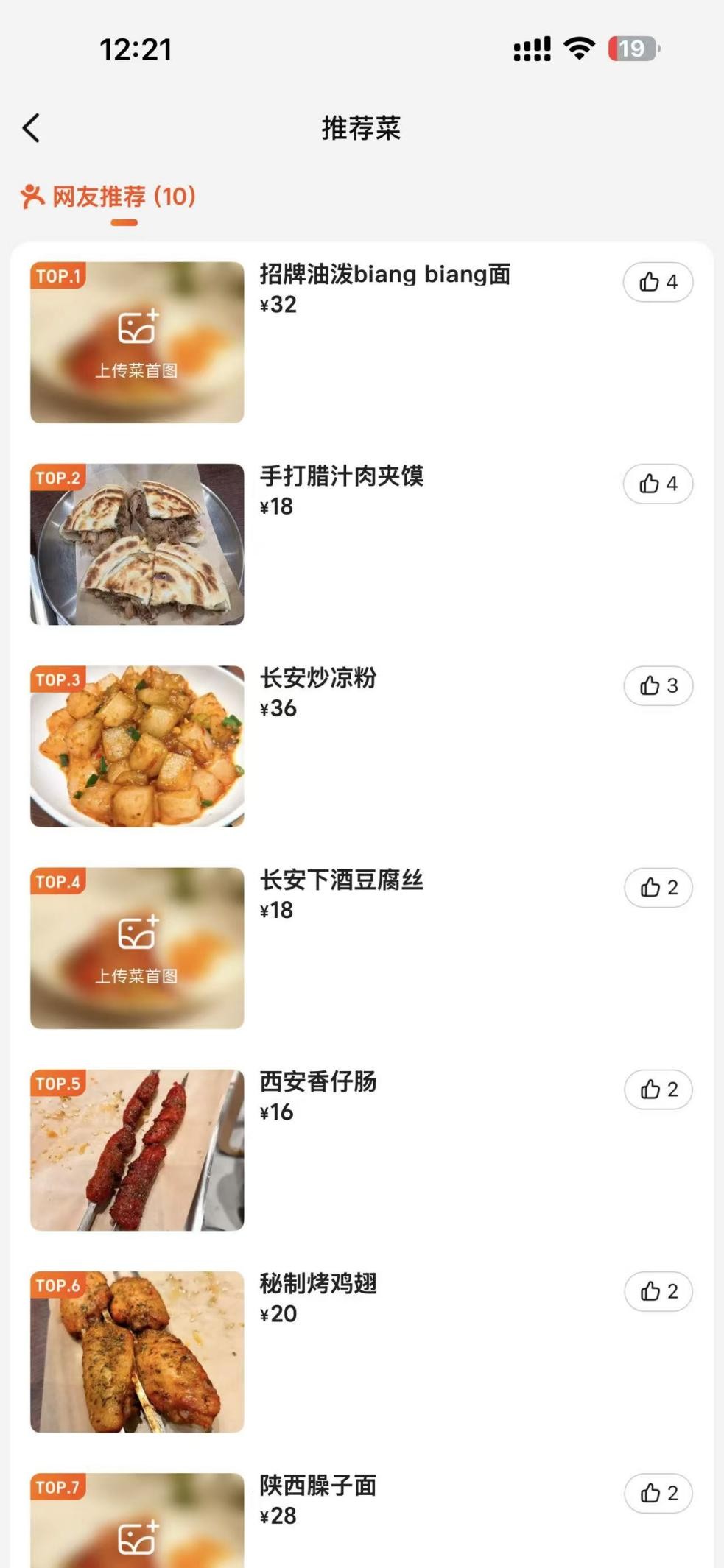The height and width of the screenshot is (1568, 724).
Task: Upload a cover photo for 陕西臊子面
Action: pyautogui.click(x=137, y=1537)
